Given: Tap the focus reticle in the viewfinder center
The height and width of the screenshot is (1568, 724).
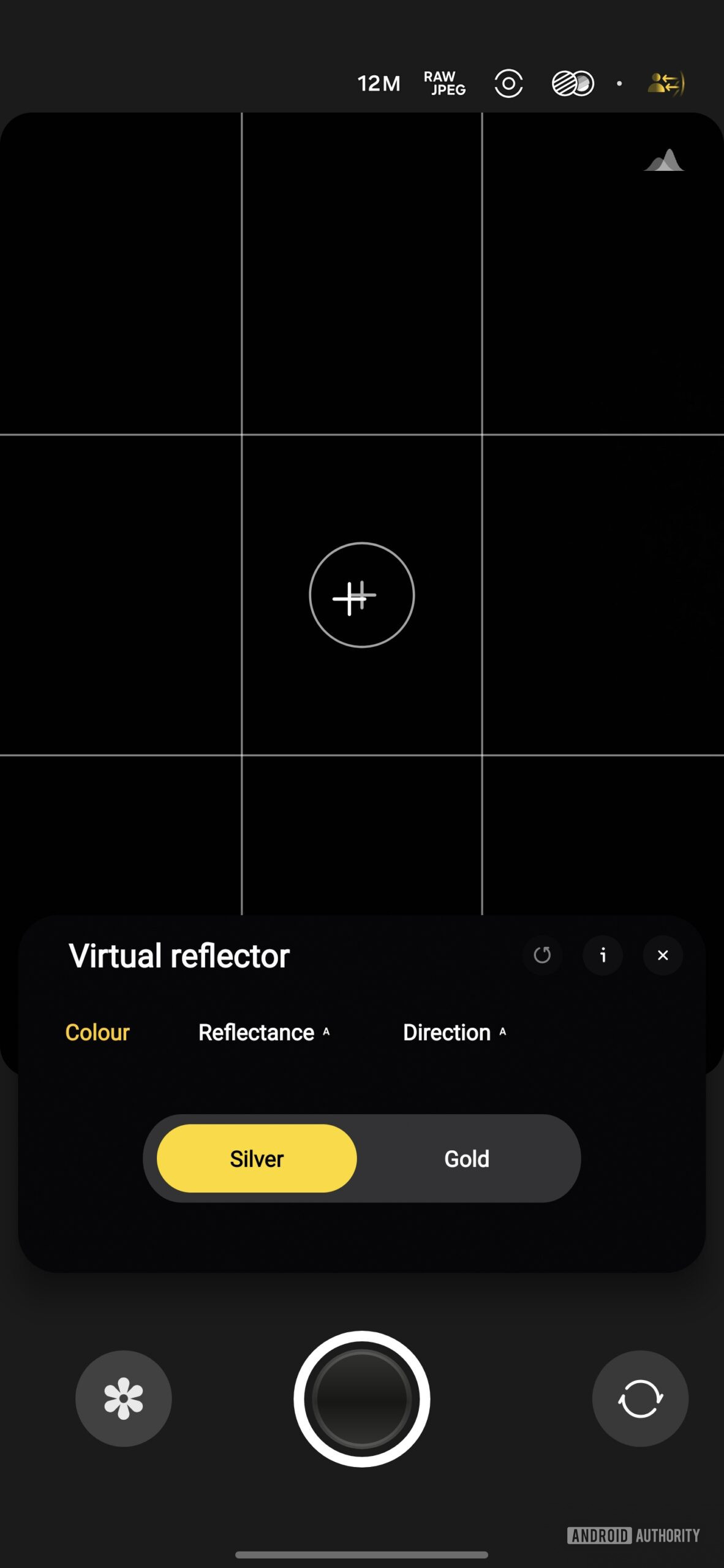Looking at the screenshot, I should (361, 595).
